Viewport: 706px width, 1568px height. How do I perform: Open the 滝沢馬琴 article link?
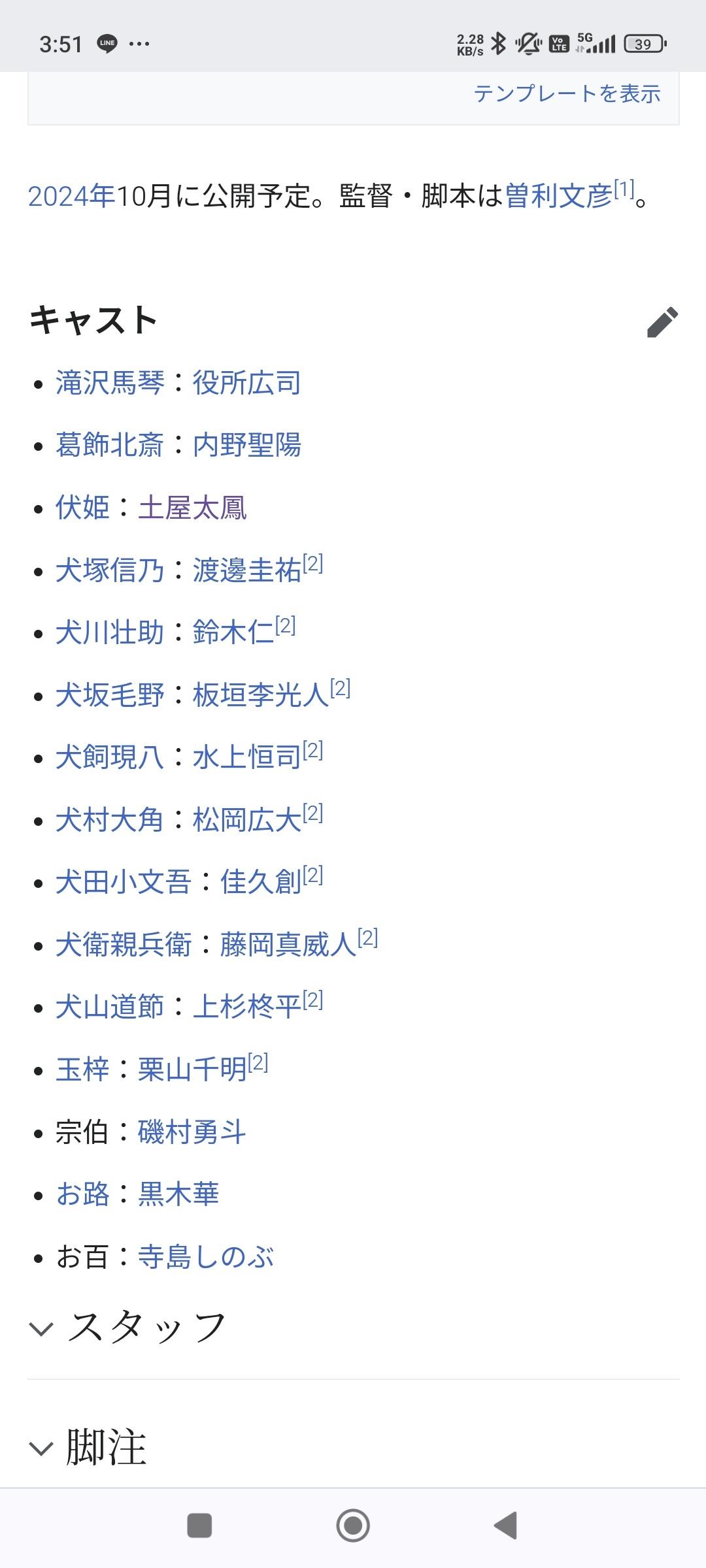110,383
